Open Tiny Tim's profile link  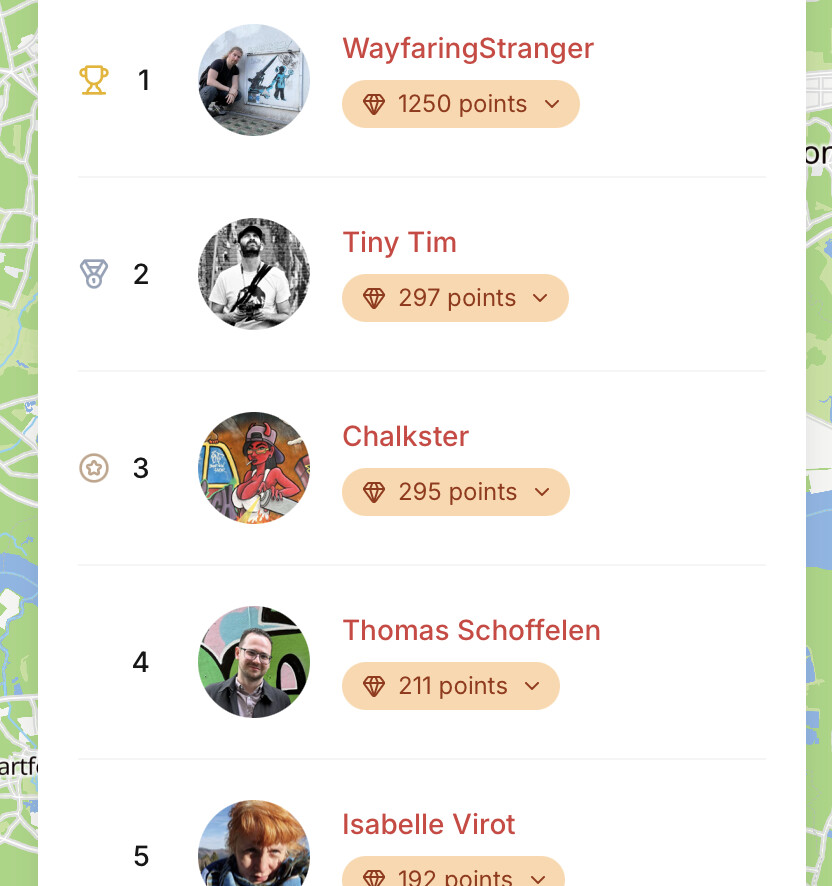tap(399, 243)
